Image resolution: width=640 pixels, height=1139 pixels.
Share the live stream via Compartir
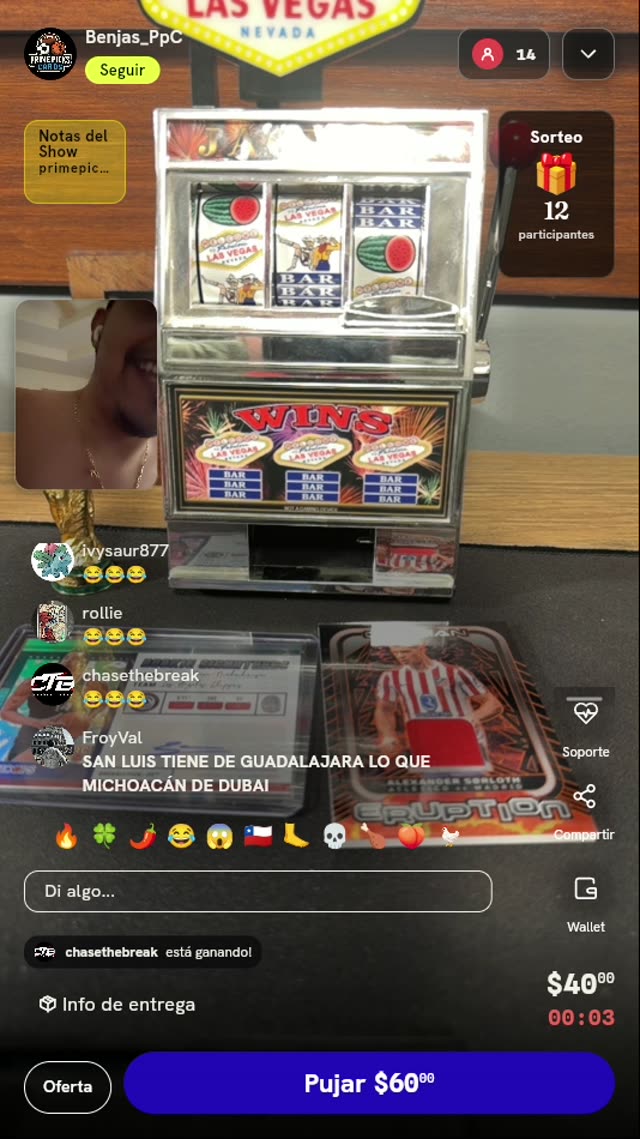585,811
